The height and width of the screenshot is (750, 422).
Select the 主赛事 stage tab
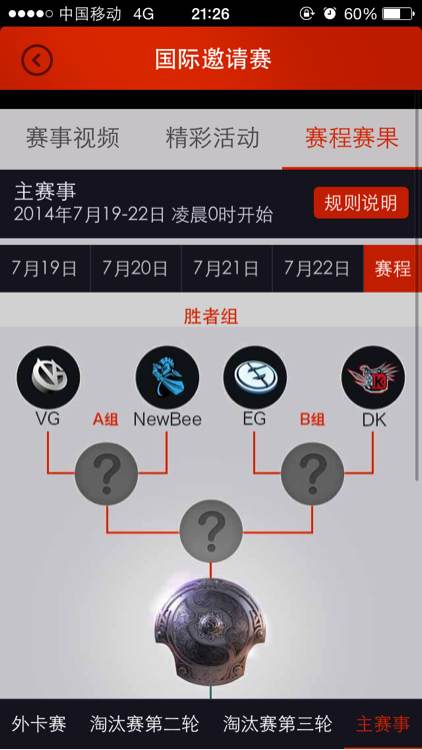click(383, 724)
